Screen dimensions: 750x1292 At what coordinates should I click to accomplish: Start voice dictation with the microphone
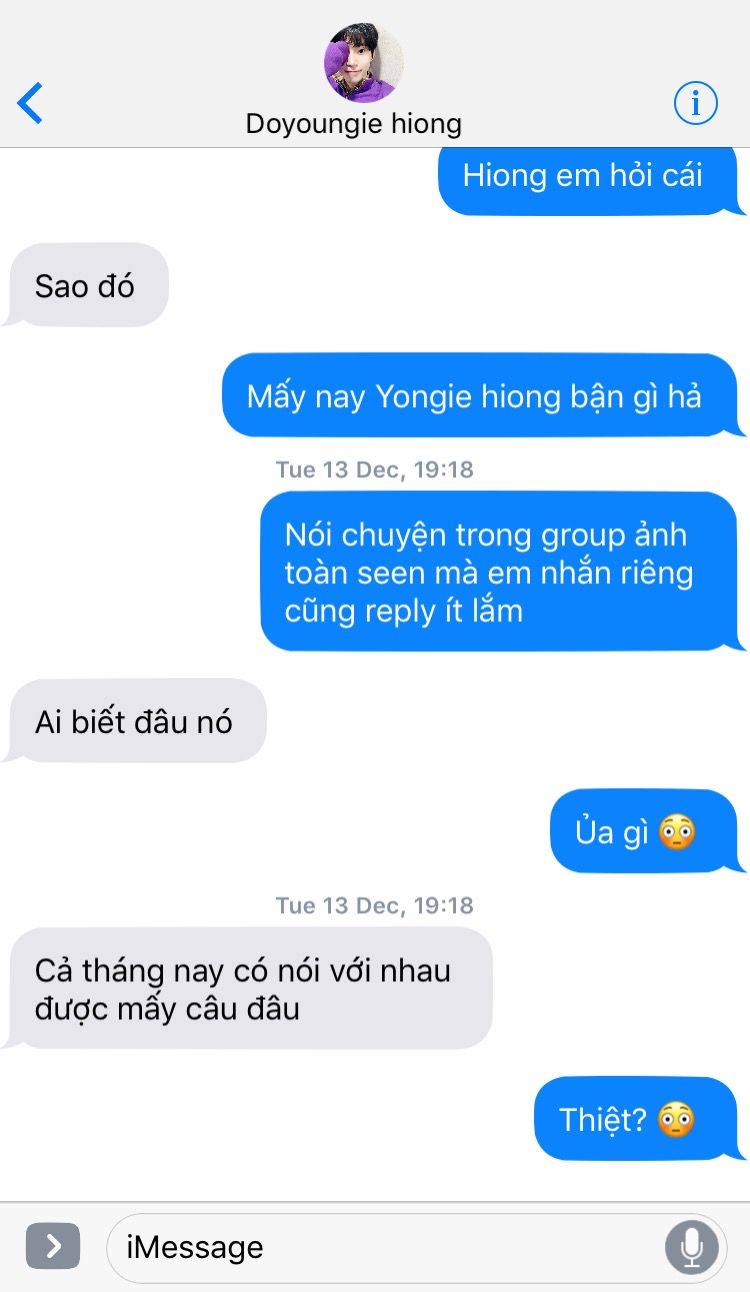691,1247
